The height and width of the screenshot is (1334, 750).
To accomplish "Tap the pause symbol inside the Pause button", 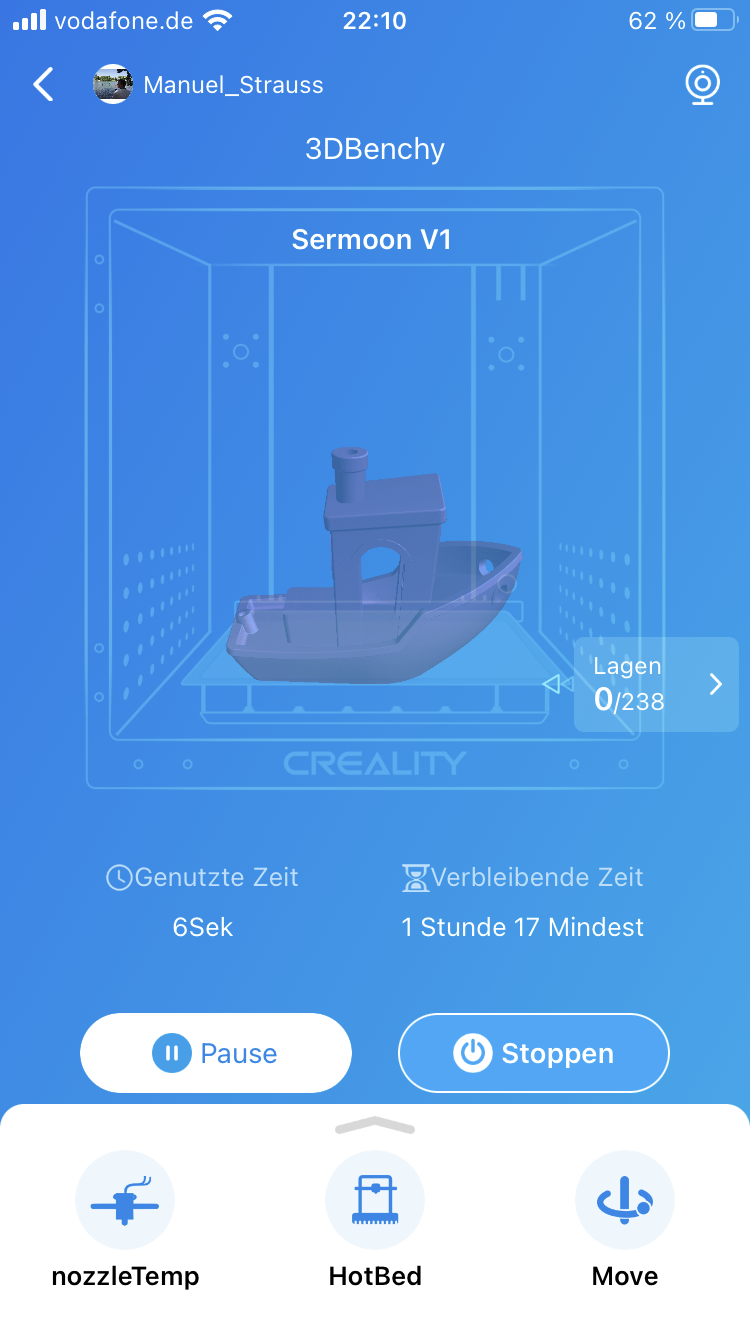I will click(x=172, y=1053).
